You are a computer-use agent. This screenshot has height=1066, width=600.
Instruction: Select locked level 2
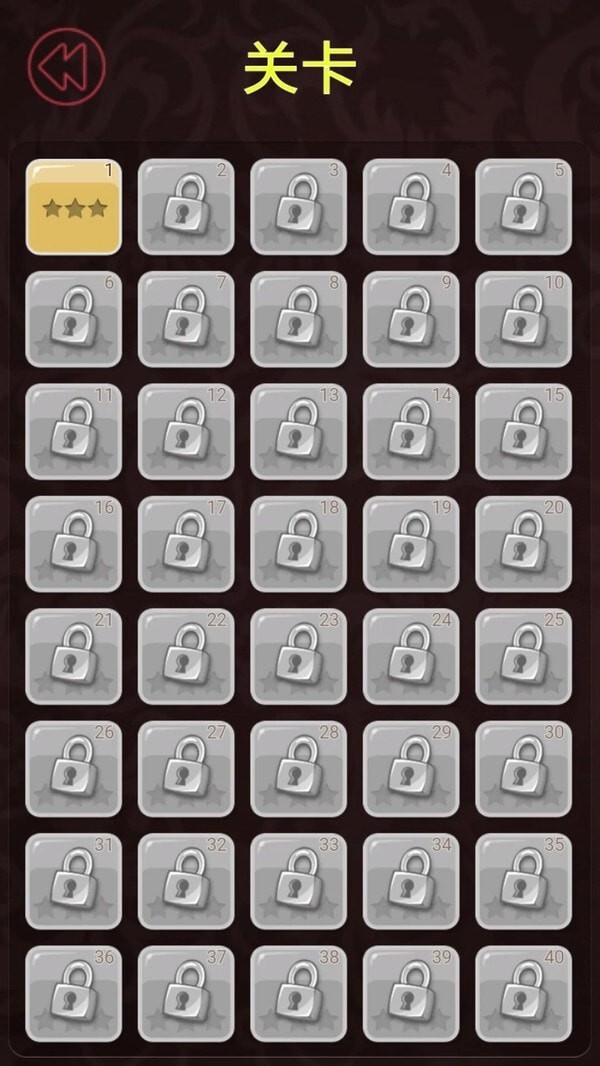pyautogui.click(x=186, y=207)
